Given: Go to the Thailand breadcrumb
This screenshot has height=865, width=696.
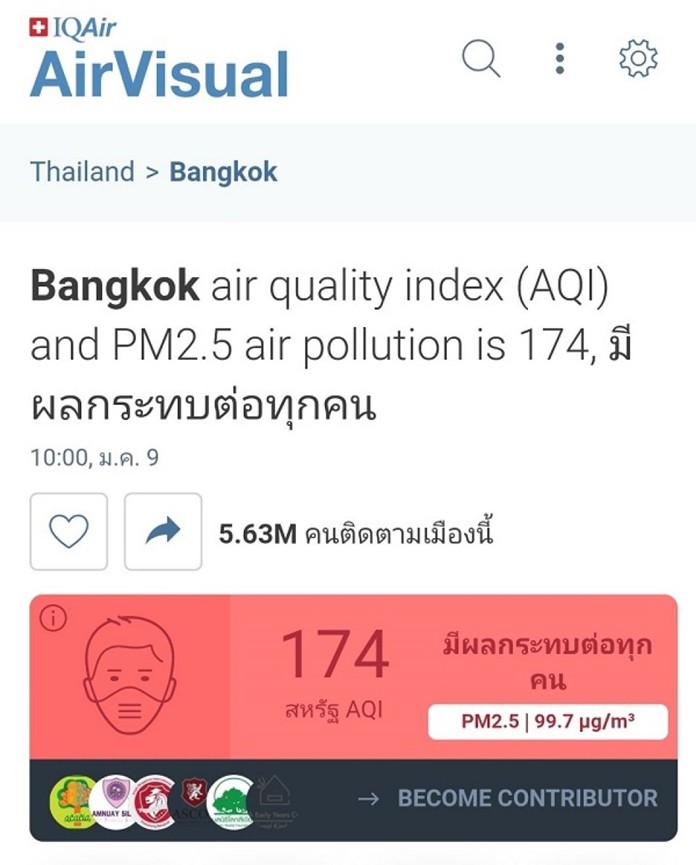Looking at the screenshot, I should (x=82, y=172).
